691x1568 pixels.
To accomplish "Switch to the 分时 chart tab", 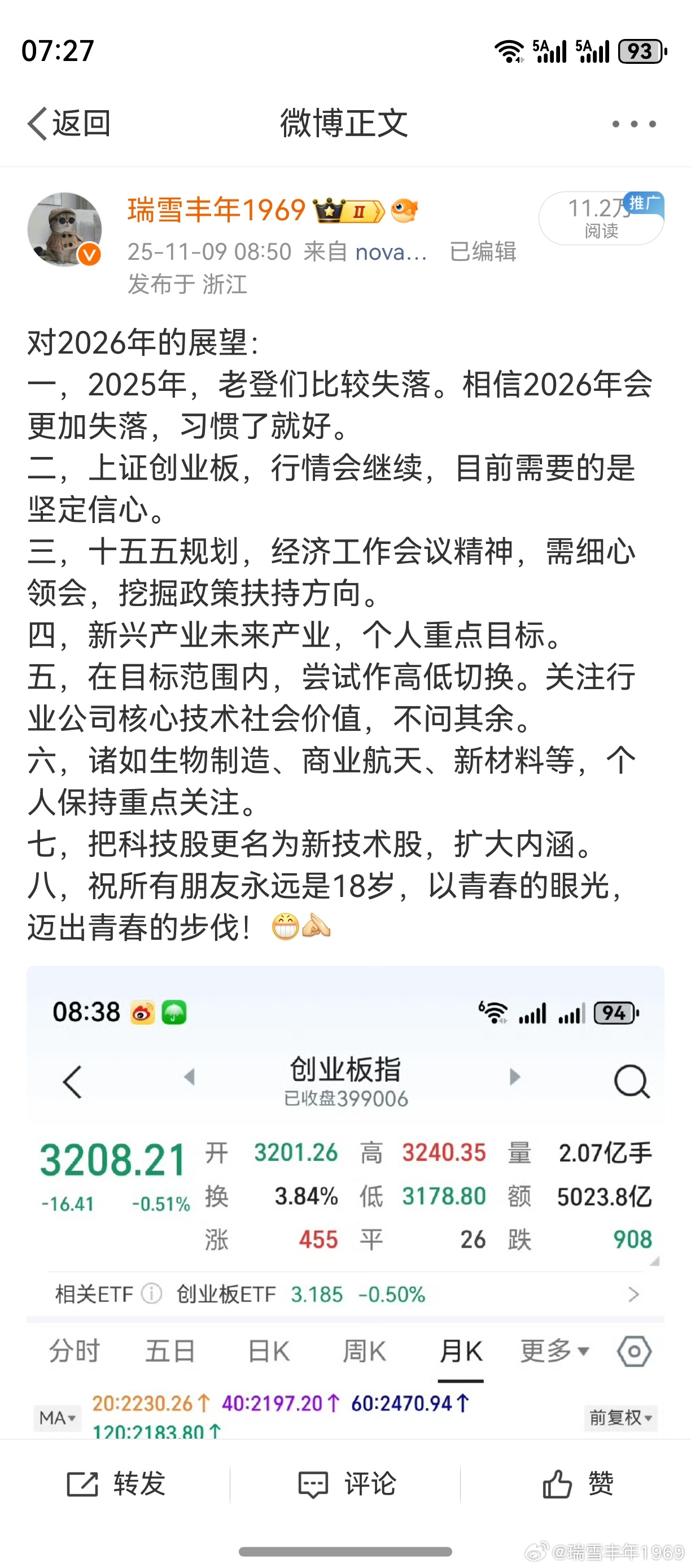I will [x=74, y=1351].
